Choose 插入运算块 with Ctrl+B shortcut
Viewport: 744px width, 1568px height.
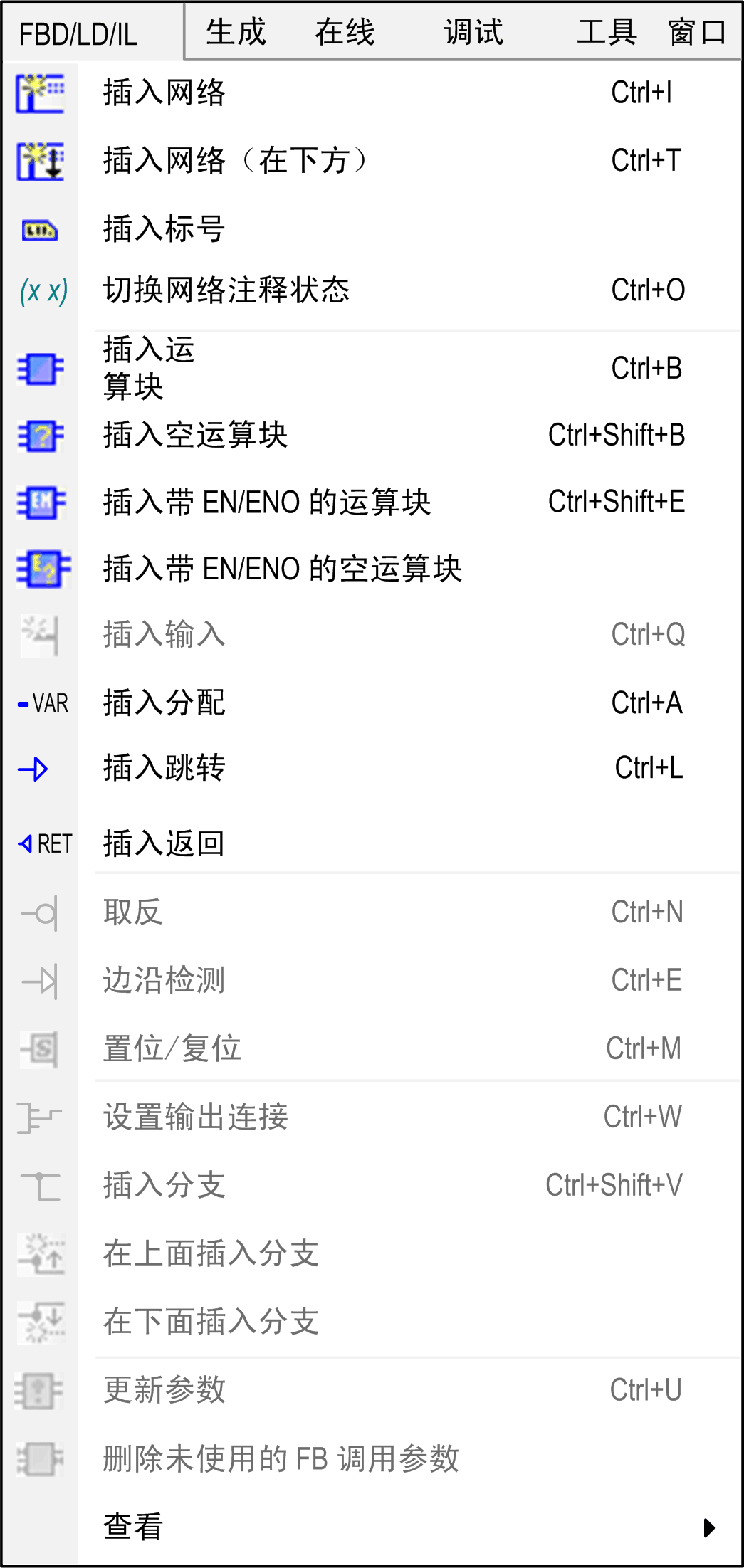[149, 368]
